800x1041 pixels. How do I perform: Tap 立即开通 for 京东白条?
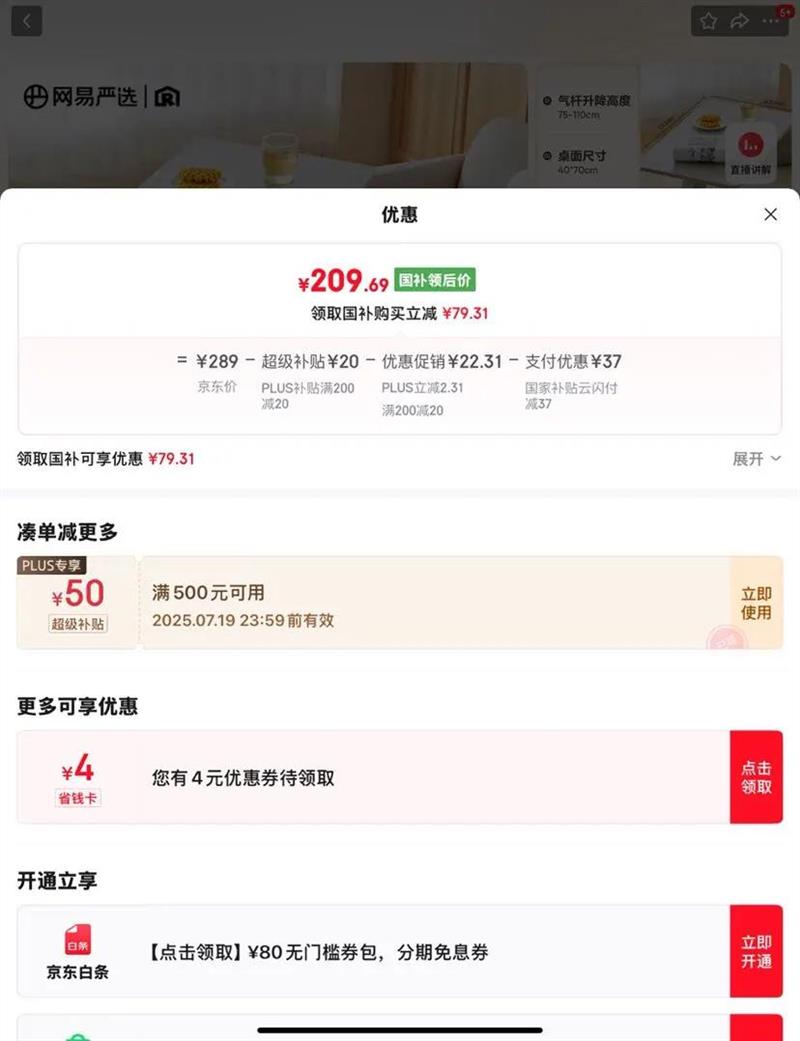pos(756,951)
